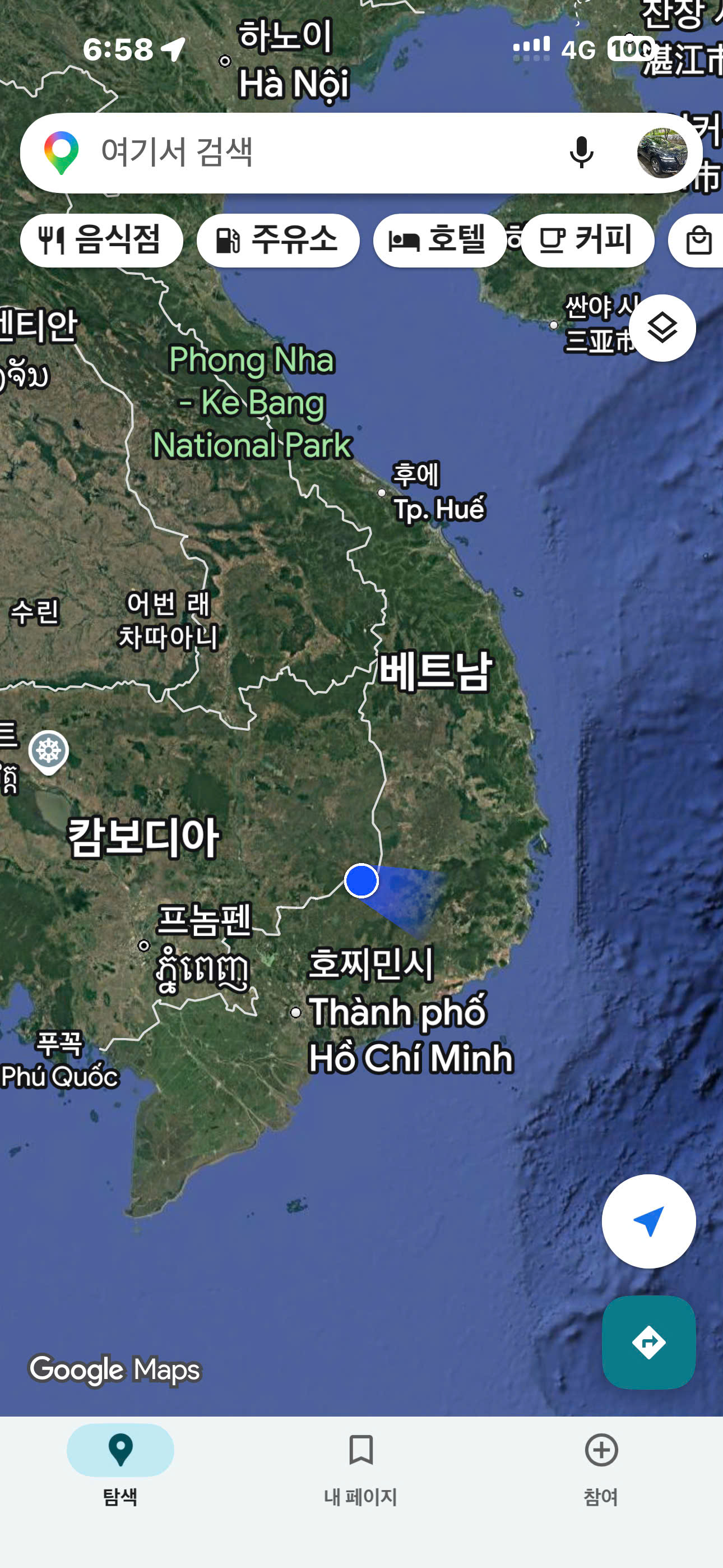Recenter the map on my location

click(x=648, y=1221)
